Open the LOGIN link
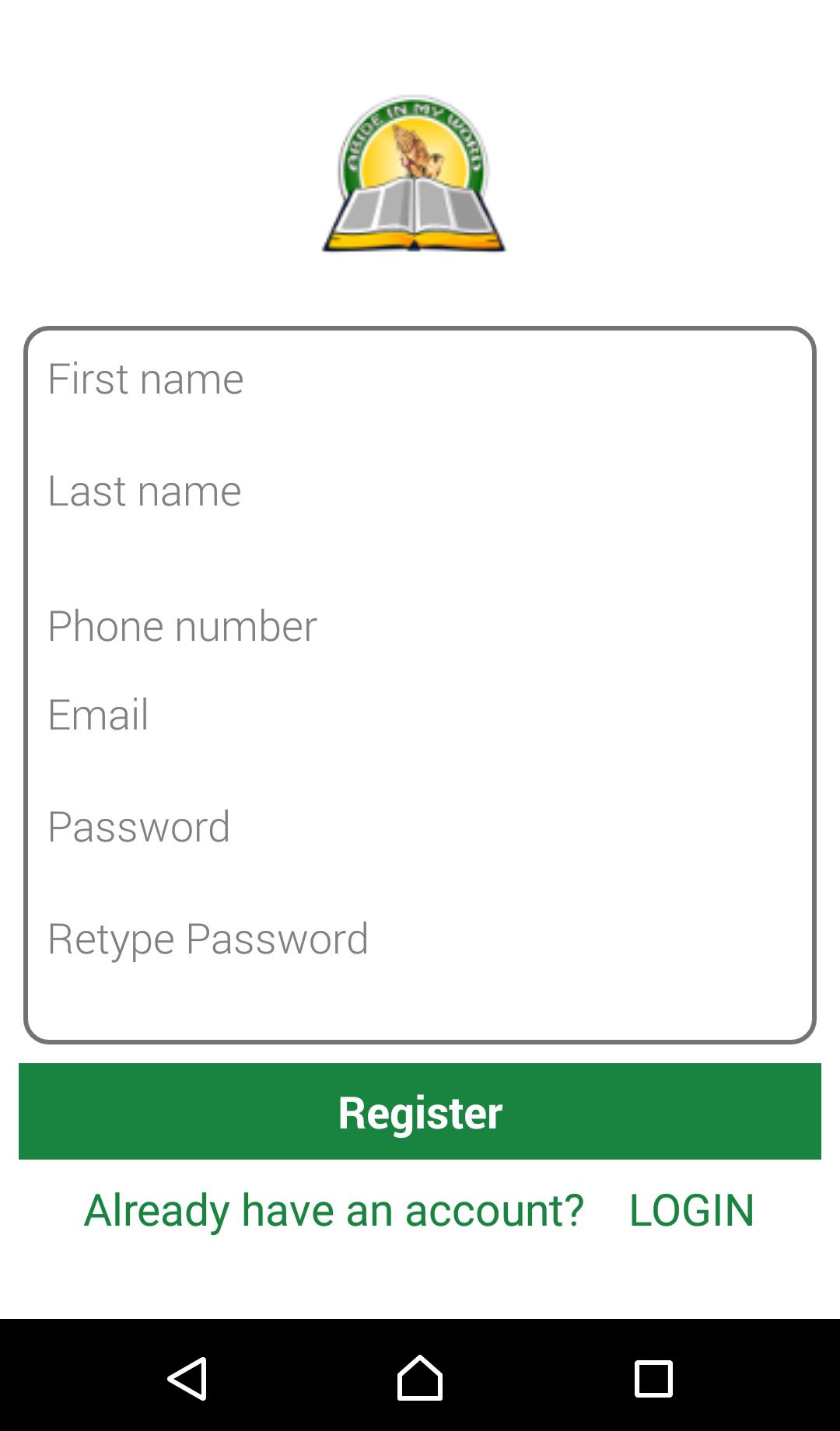 (x=691, y=1210)
